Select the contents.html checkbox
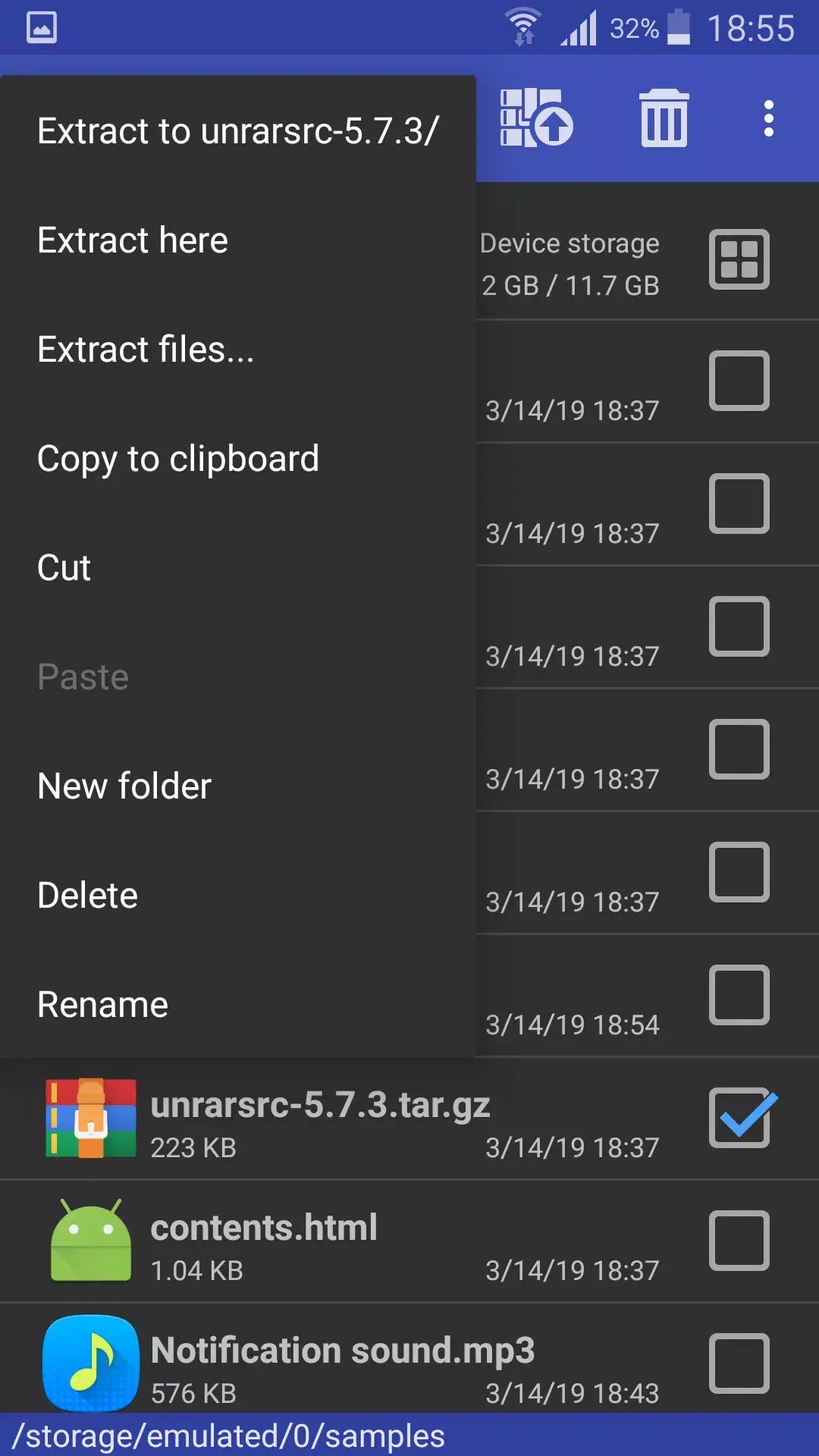 point(739,1242)
